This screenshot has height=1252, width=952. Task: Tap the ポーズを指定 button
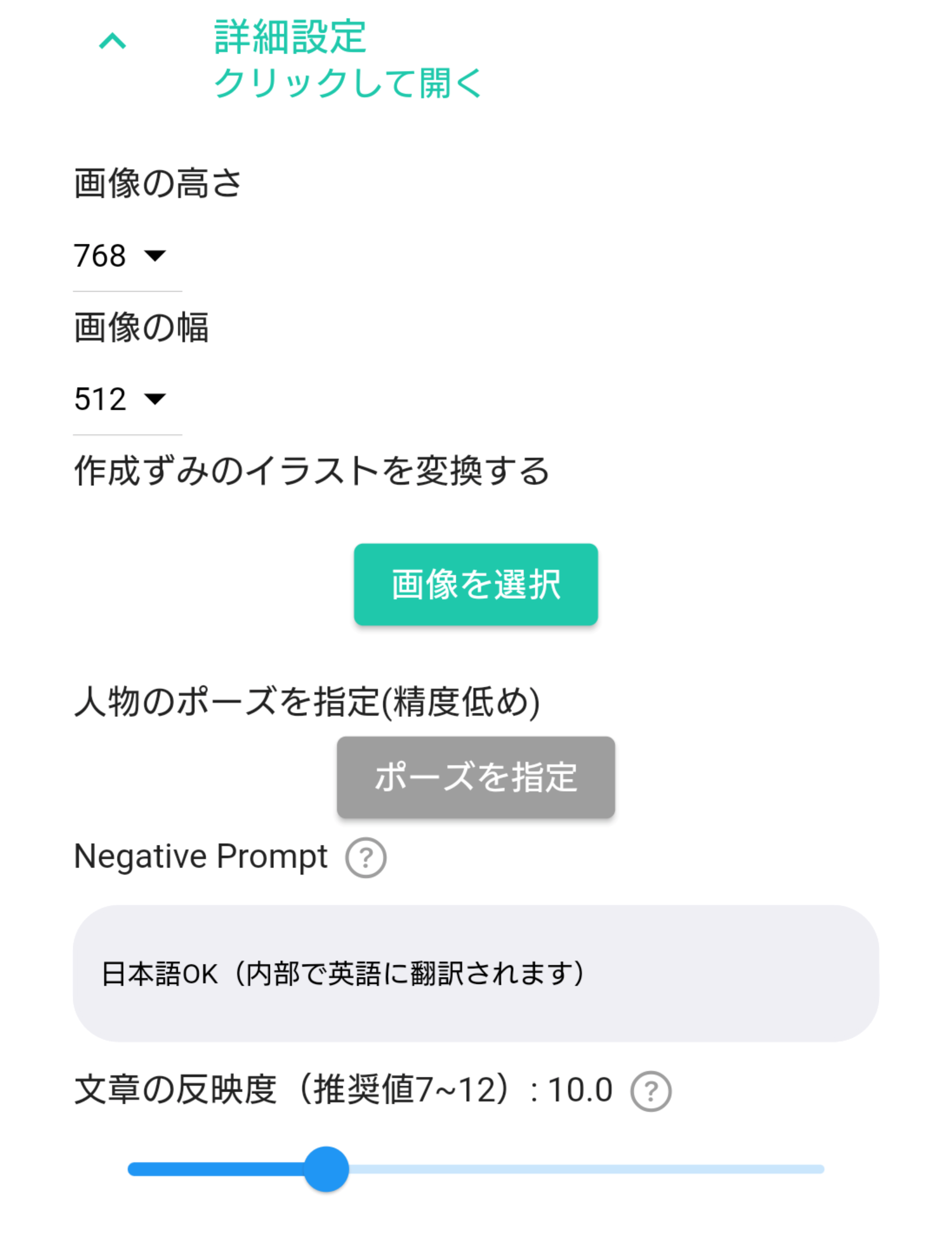[x=475, y=777]
